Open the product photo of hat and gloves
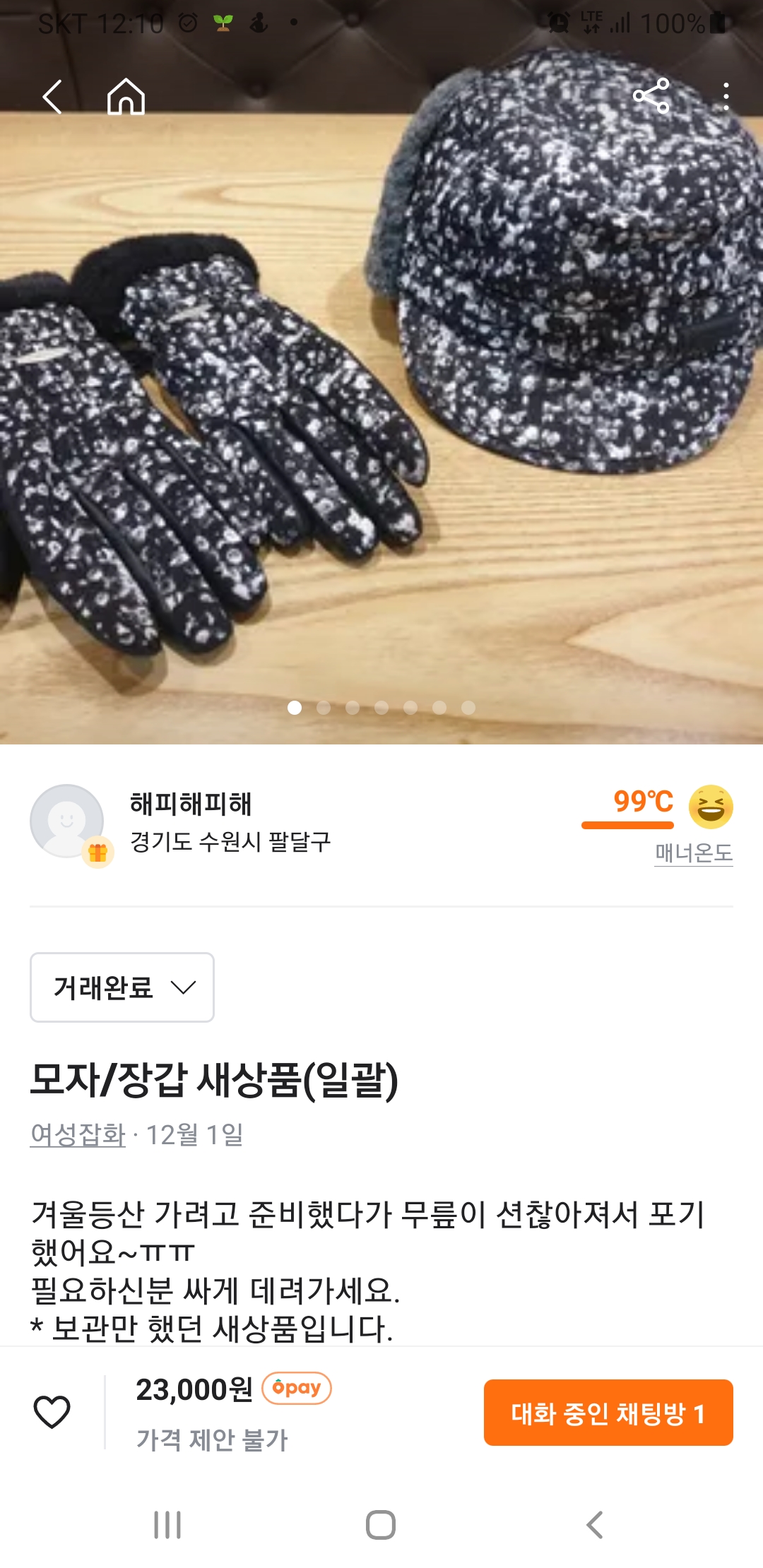Viewport: 763px width, 1568px height. pyautogui.click(x=381, y=396)
